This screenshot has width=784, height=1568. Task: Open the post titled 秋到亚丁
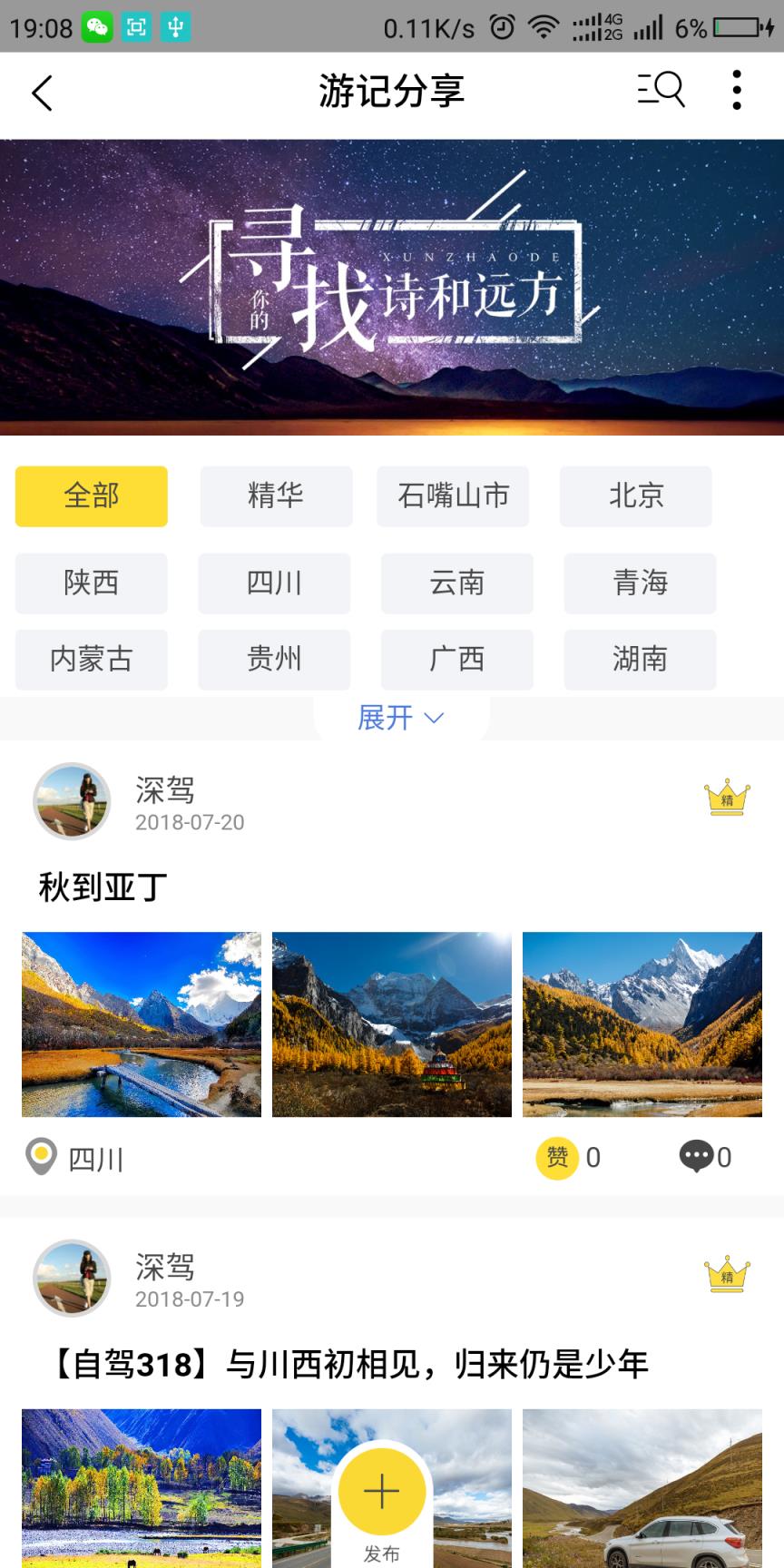100,887
